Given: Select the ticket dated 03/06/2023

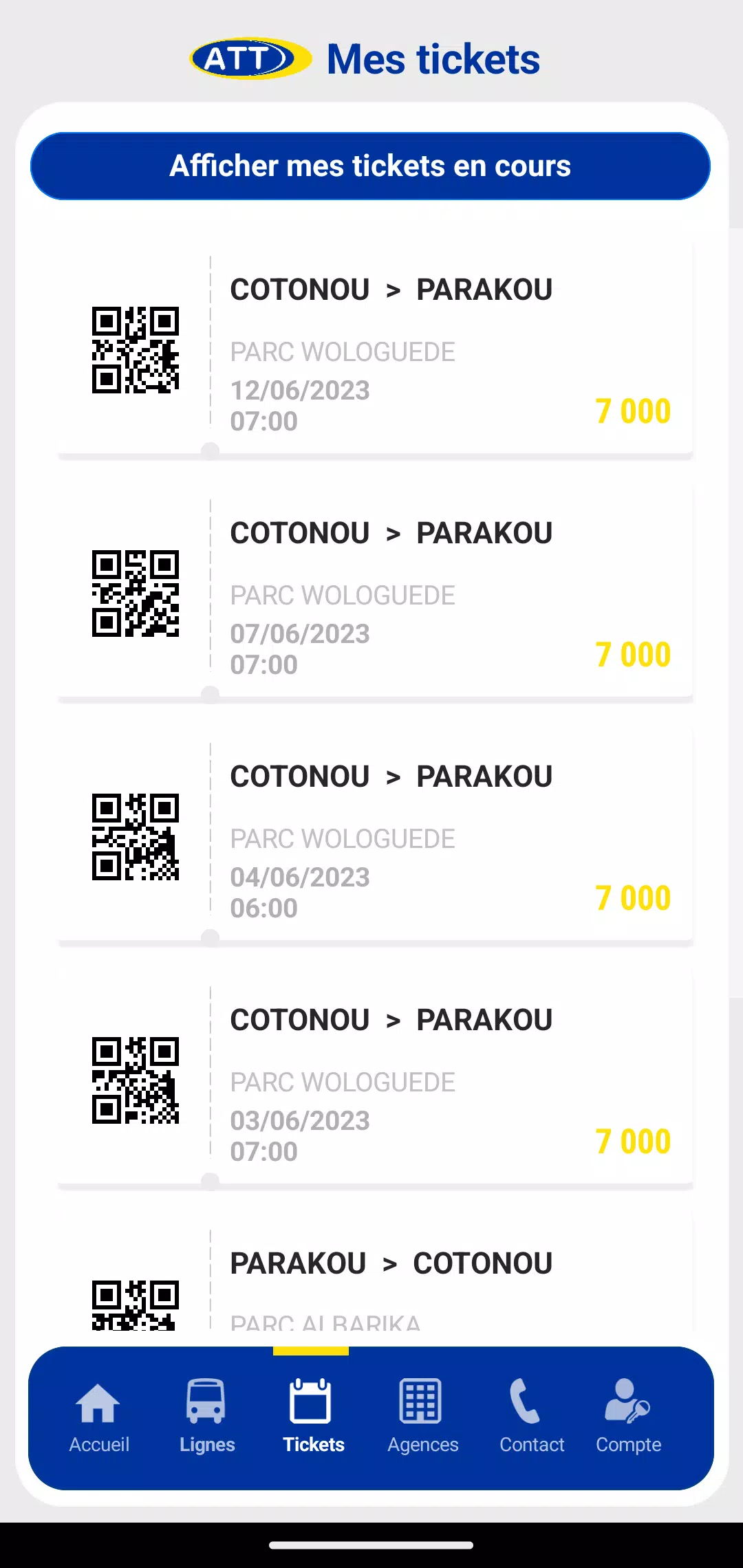Looking at the screenshot, I should 376,1080.
